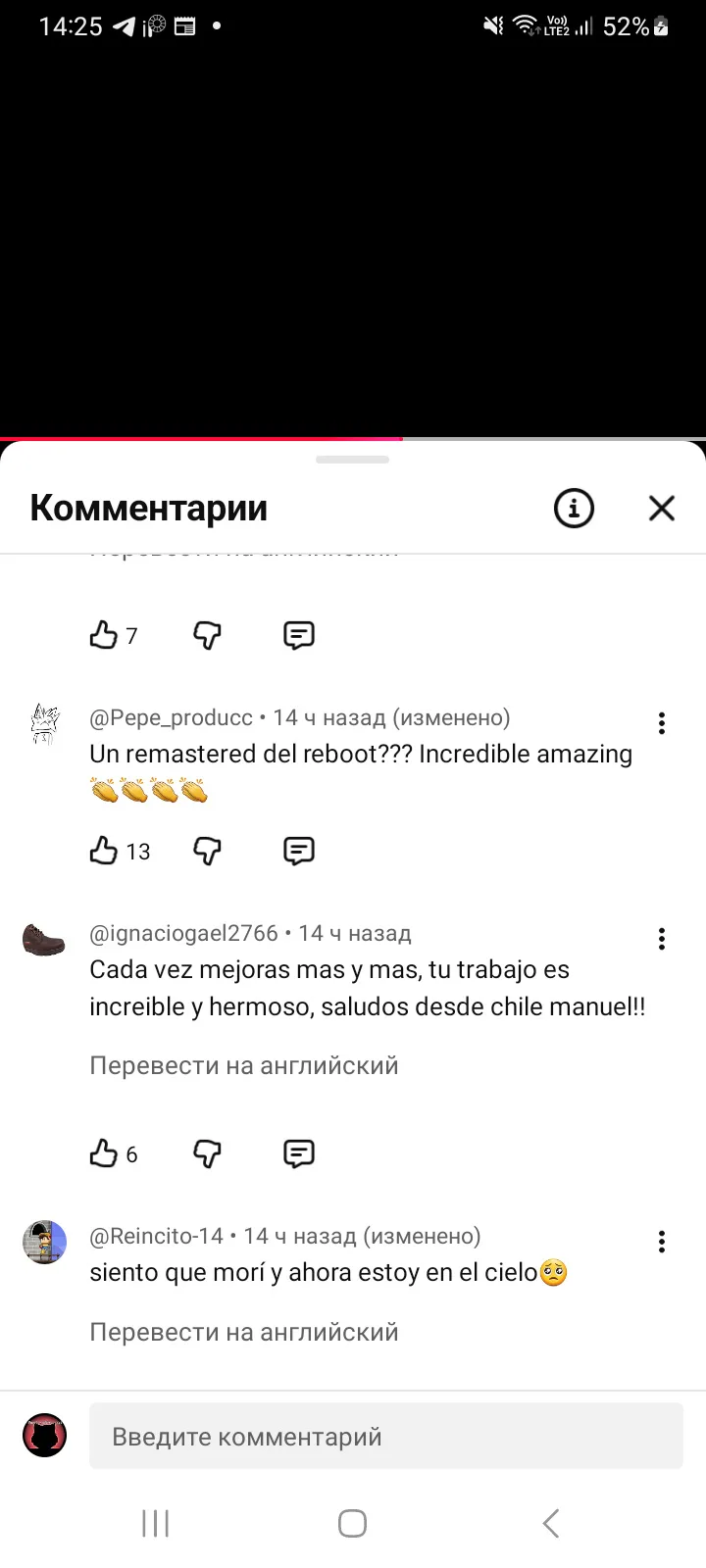Reply to @ignaciogael2766's comment

tap(298, 1153)
